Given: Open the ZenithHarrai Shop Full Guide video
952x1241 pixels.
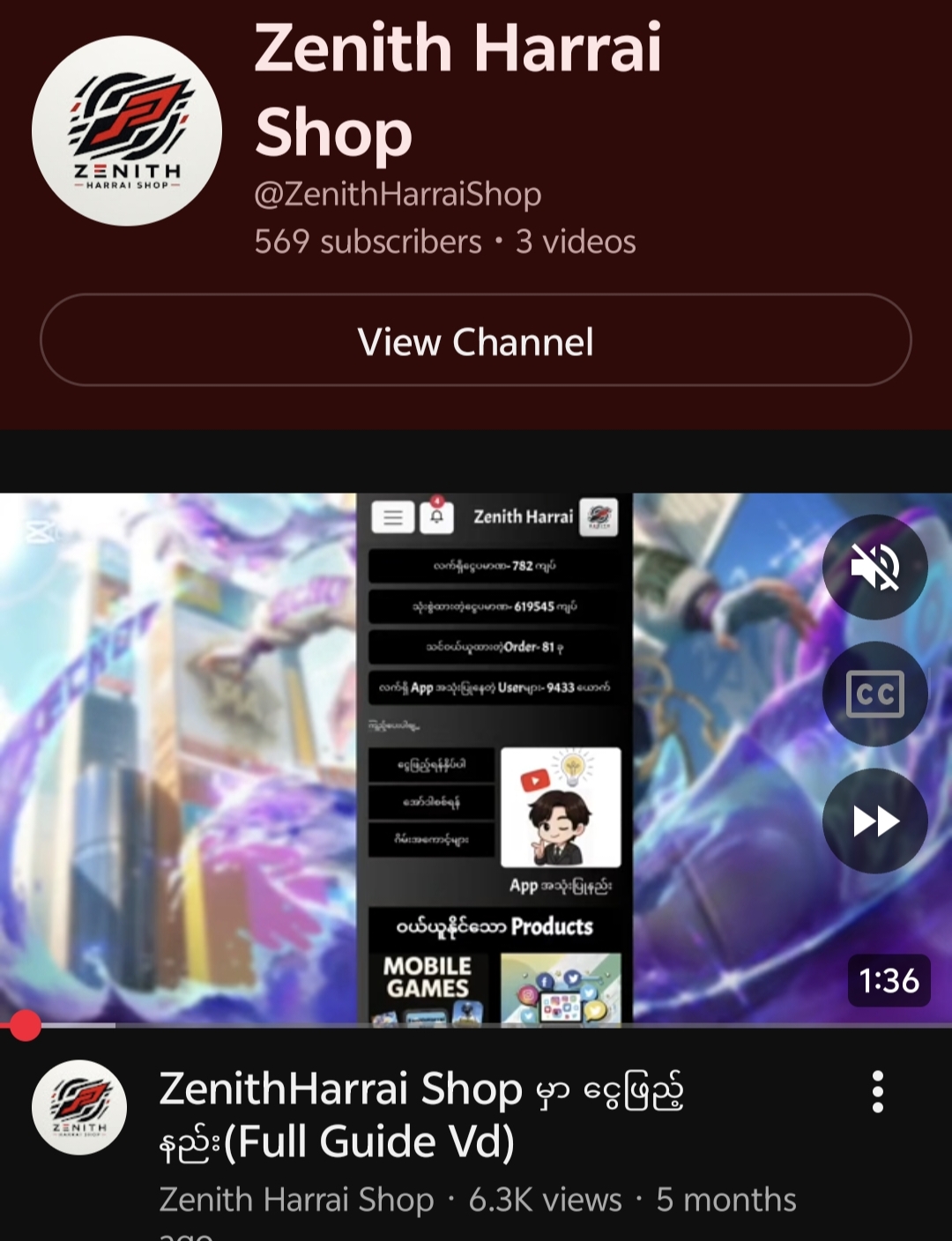Looking at the screenshot, I should 423,1115.
